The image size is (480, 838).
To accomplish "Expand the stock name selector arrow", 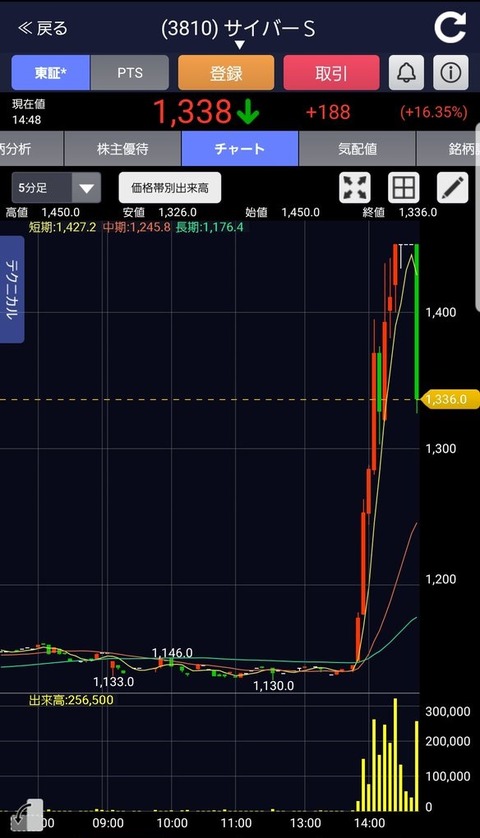I will (x=239, y=45).
